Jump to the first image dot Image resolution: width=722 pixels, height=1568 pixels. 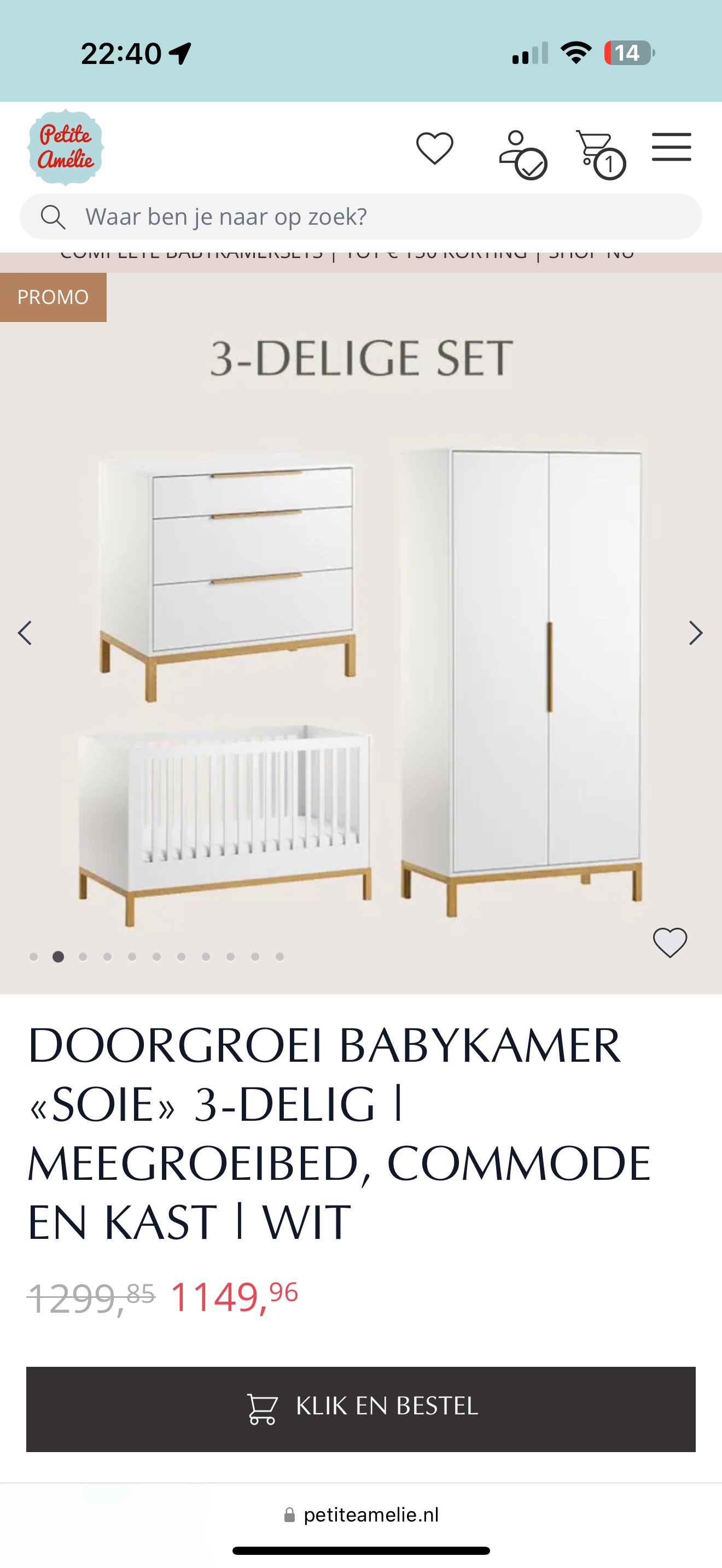(x=33, y=957)
